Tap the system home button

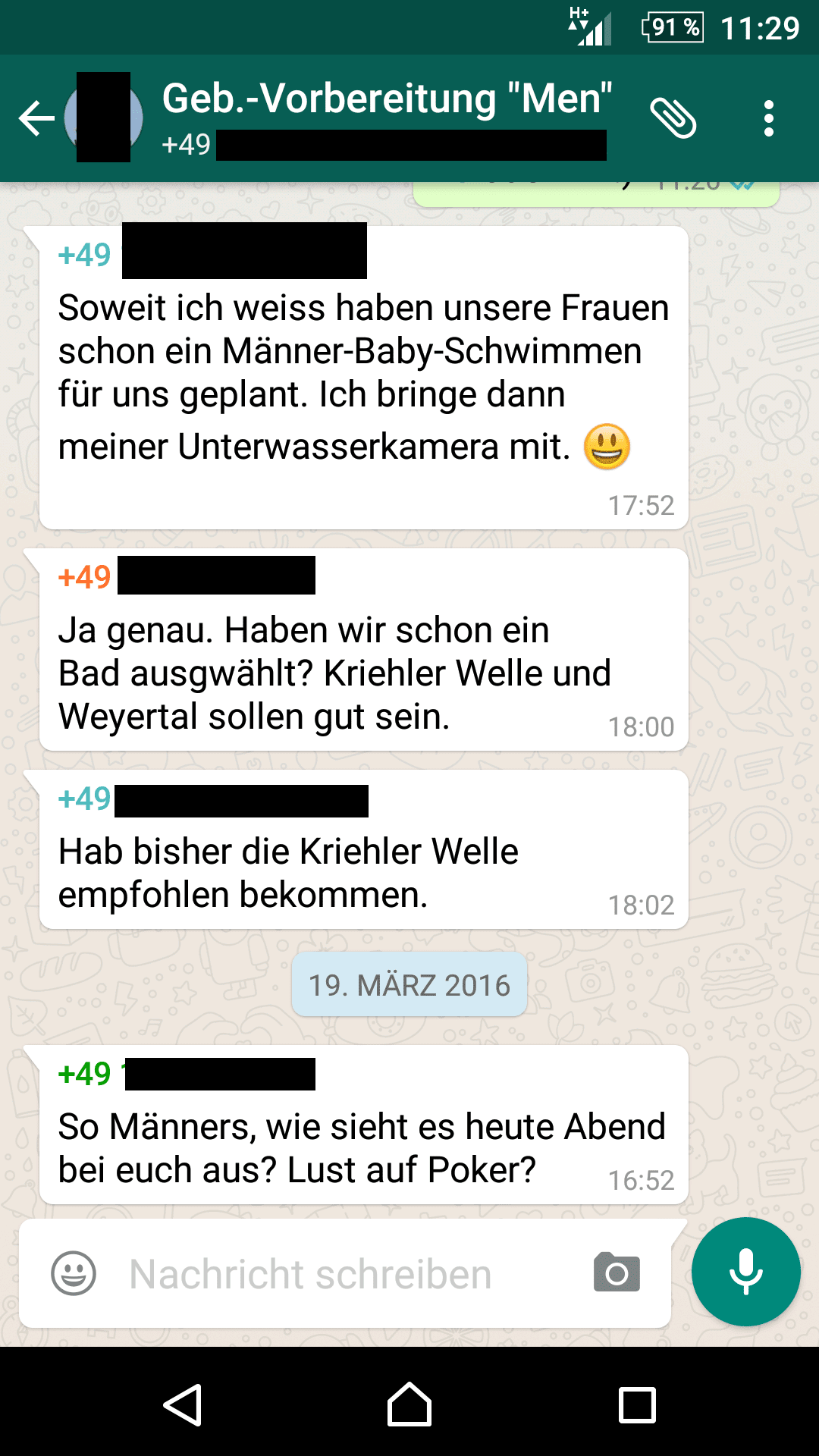(x=409, y=1405)
